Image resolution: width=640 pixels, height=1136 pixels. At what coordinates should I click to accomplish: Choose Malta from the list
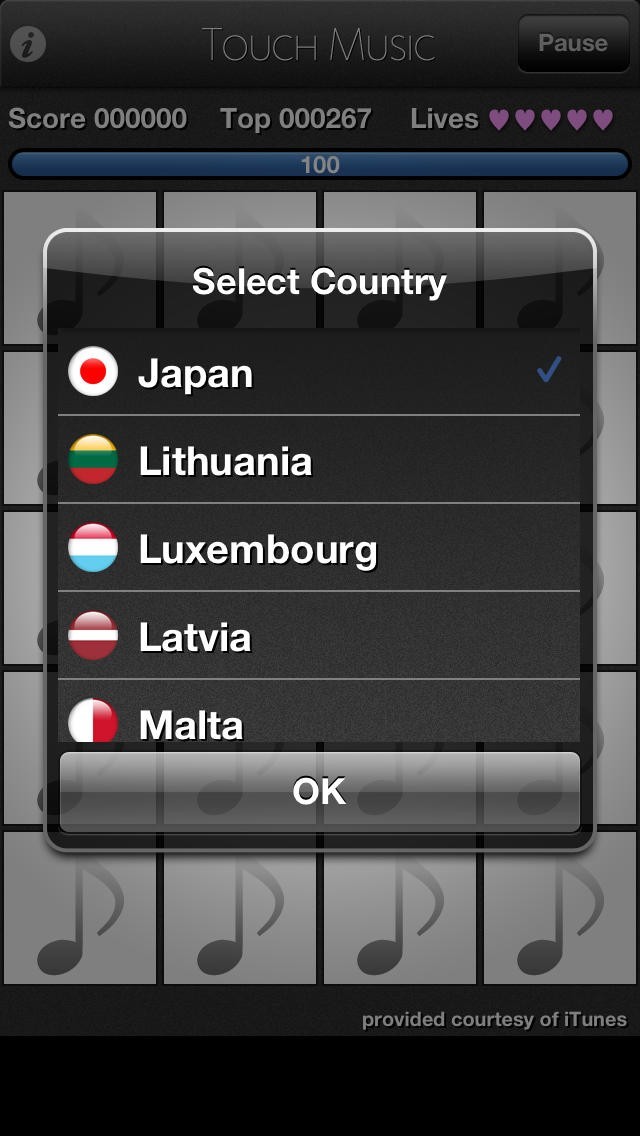318,718
